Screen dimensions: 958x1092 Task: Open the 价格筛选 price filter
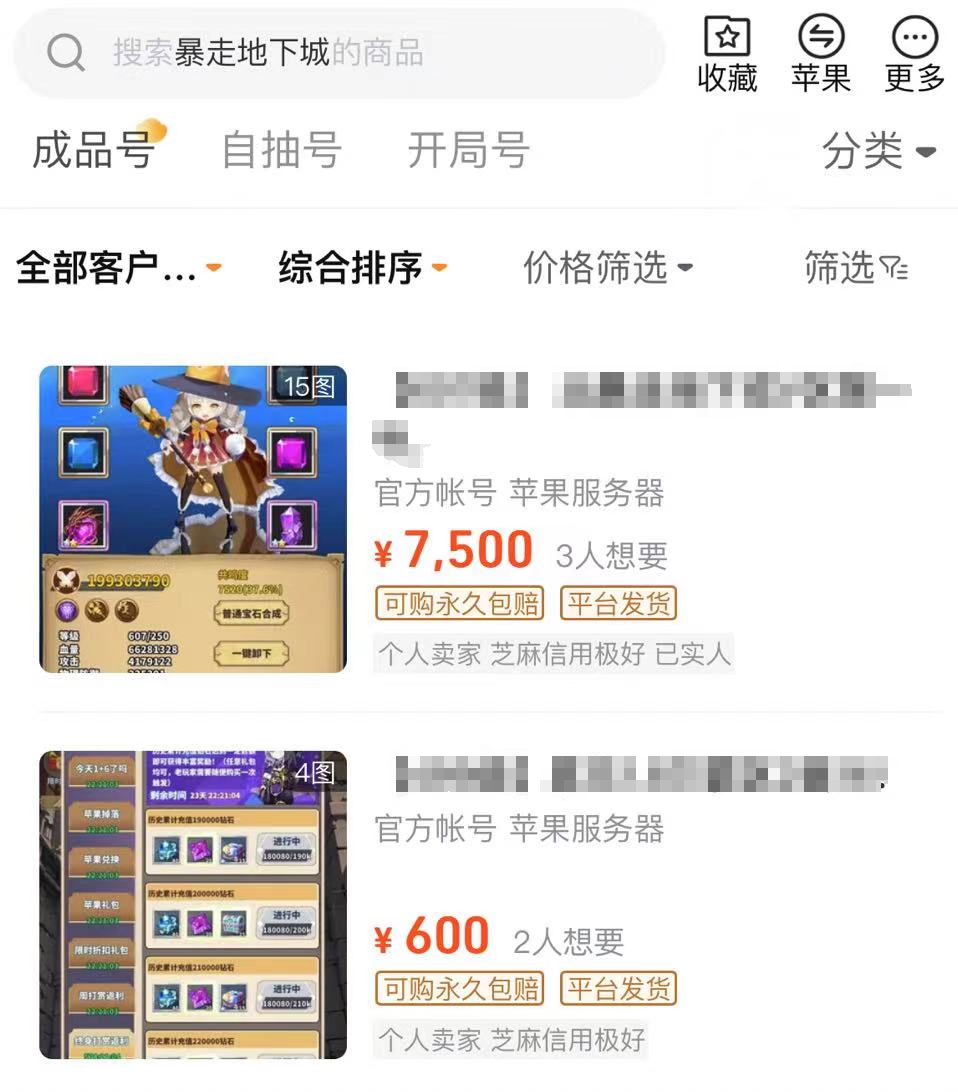pos(607,268)
